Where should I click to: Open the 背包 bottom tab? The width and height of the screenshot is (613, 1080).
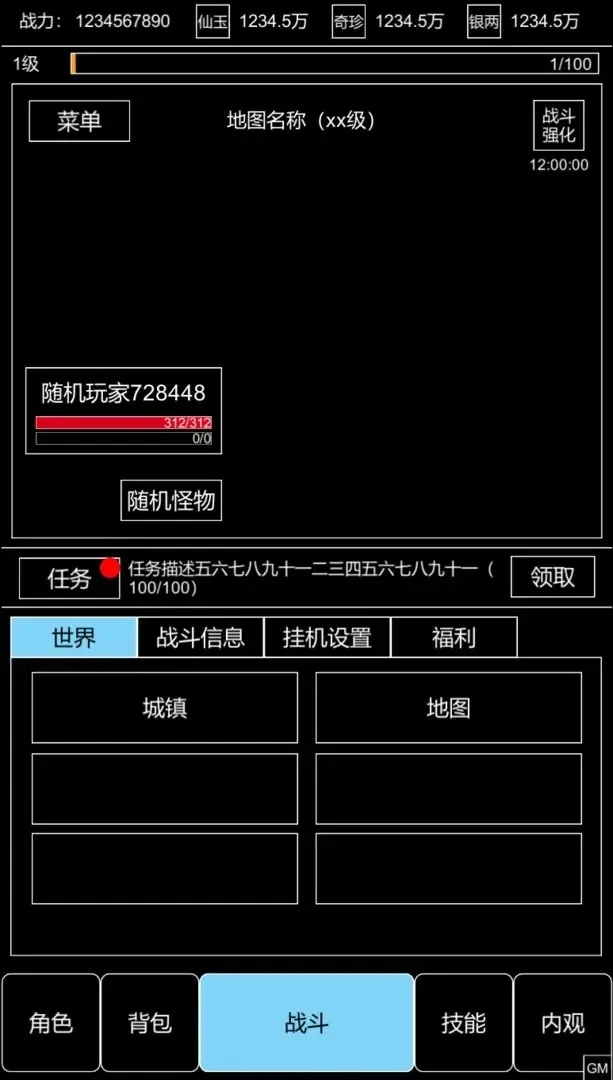(150, 1022)
